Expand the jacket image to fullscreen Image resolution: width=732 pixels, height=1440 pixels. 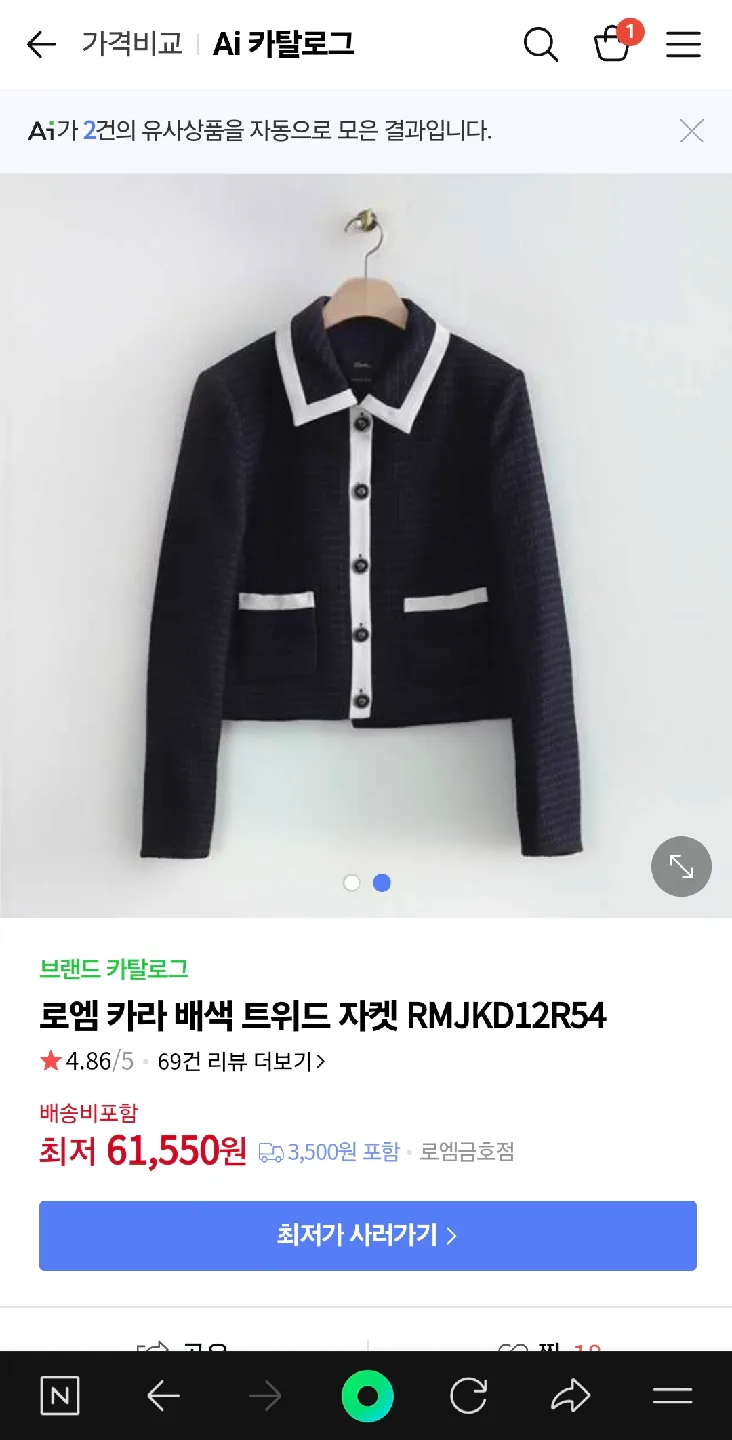click(x=681, y=866)
